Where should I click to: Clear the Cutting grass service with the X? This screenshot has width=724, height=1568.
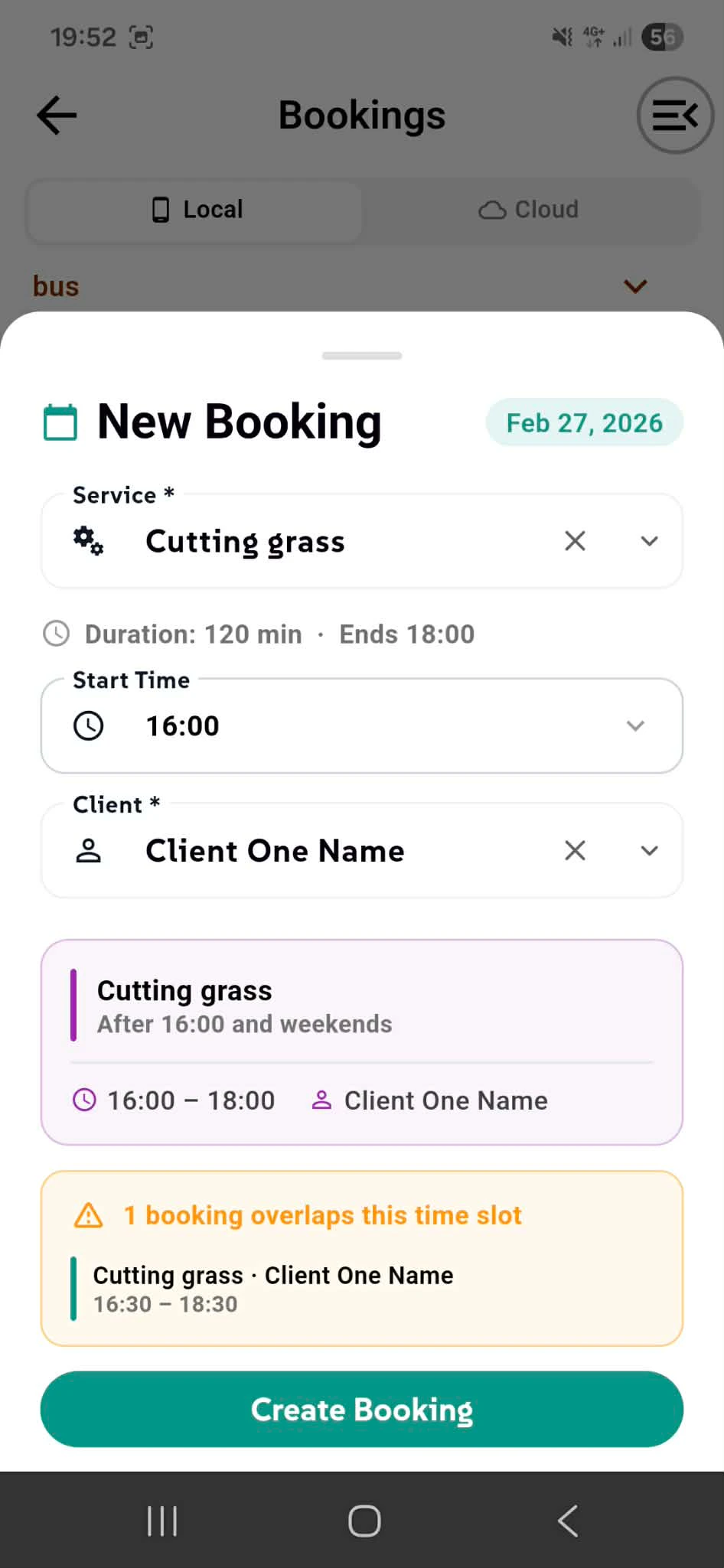click(x=575, y=541)
